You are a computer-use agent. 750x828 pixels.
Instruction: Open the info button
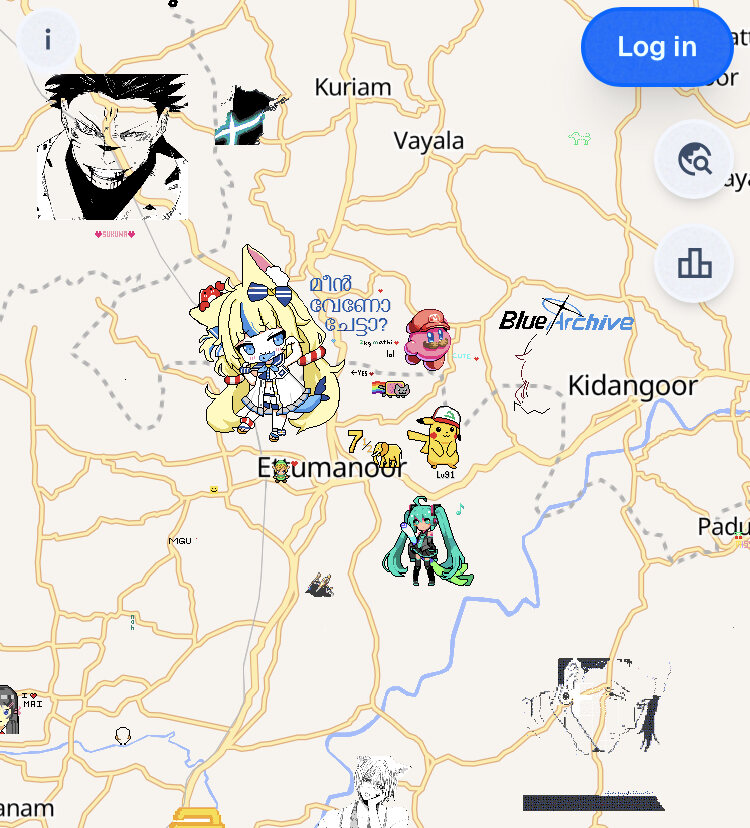click(x=47, y=40)
